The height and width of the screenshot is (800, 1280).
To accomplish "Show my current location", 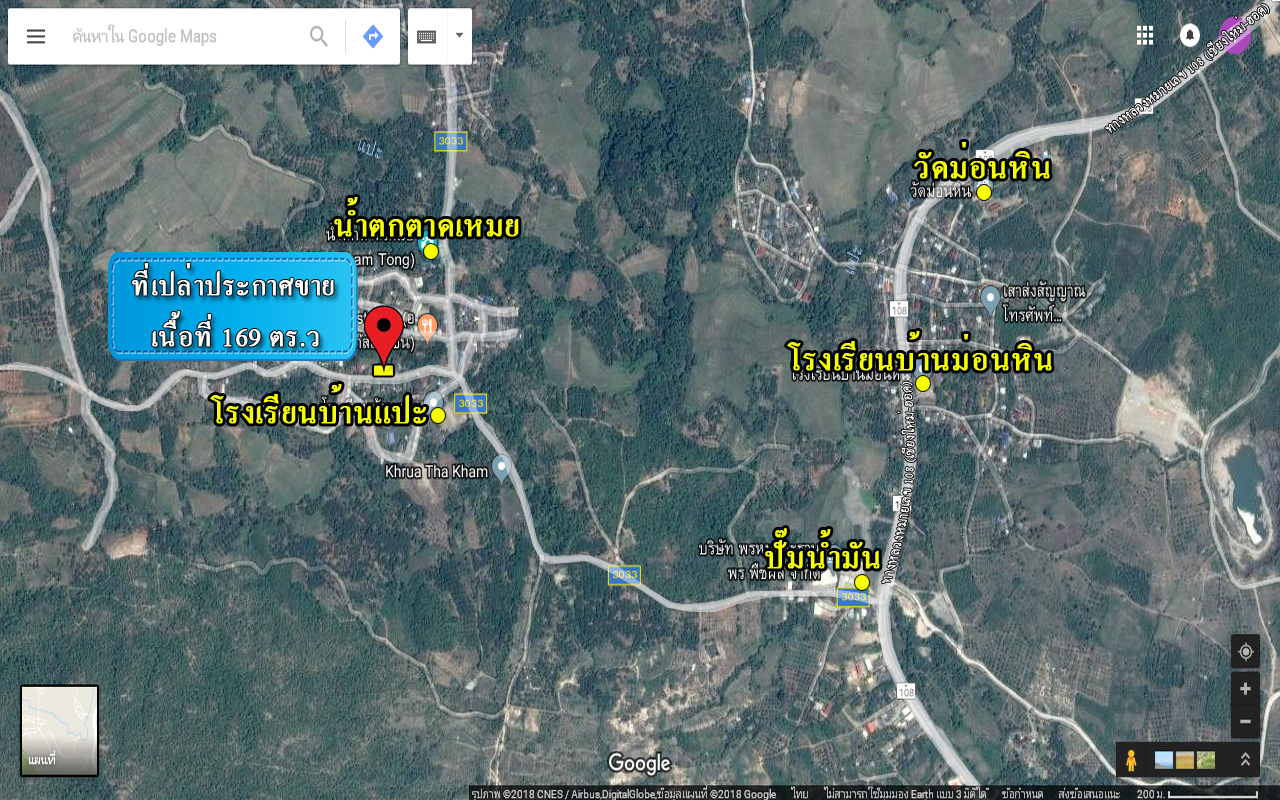I will [1245, 652].
